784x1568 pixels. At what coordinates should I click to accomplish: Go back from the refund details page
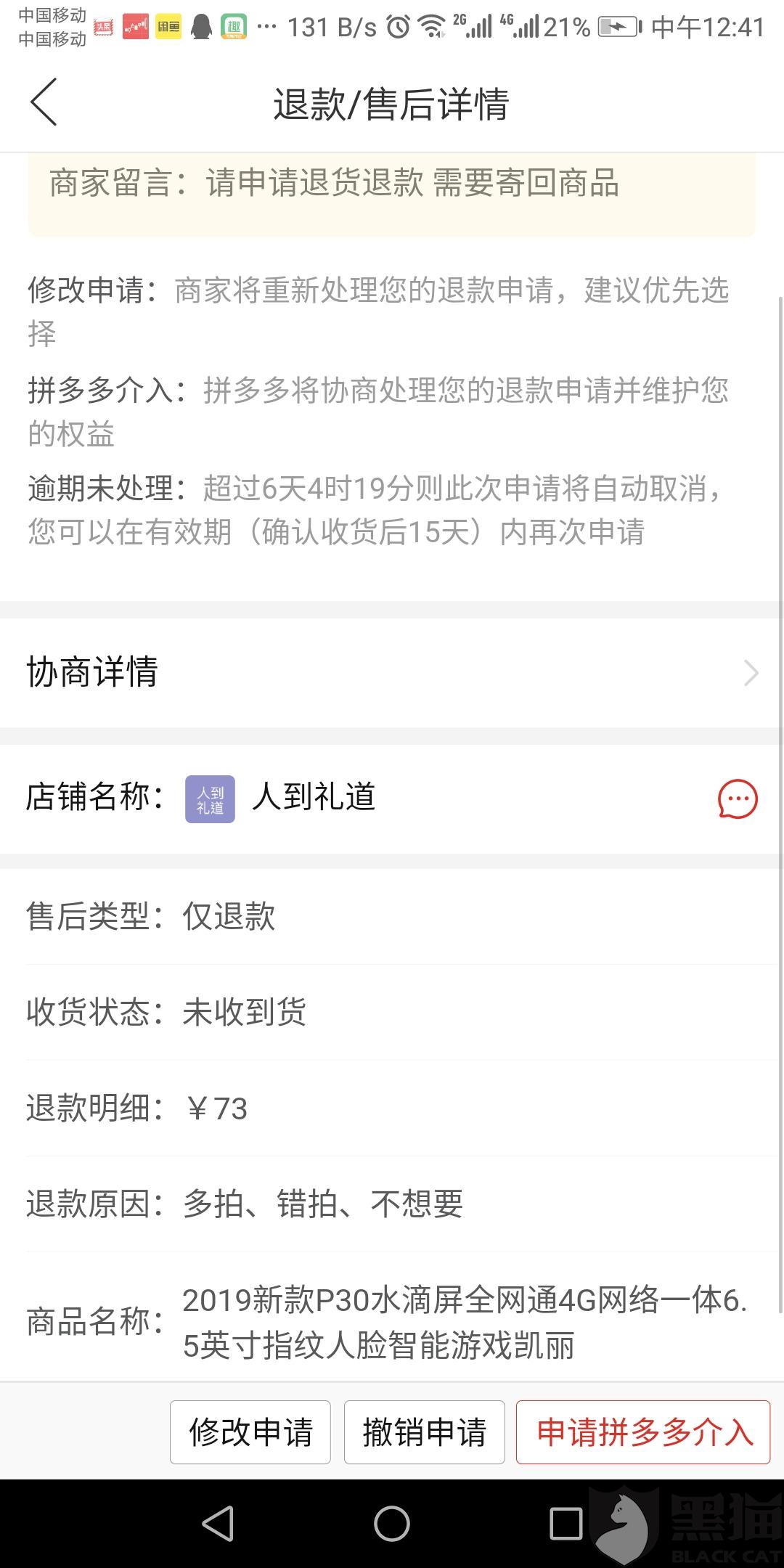click(x=44, y=102)
